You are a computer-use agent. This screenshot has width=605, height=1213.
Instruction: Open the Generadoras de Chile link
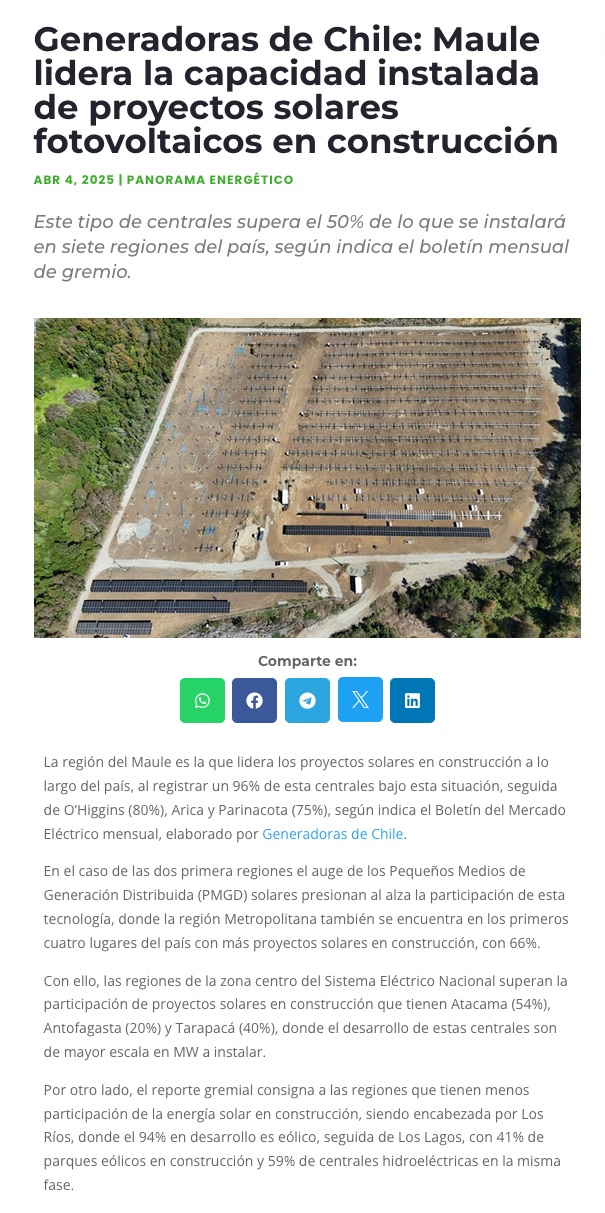[x=332, y=834]
